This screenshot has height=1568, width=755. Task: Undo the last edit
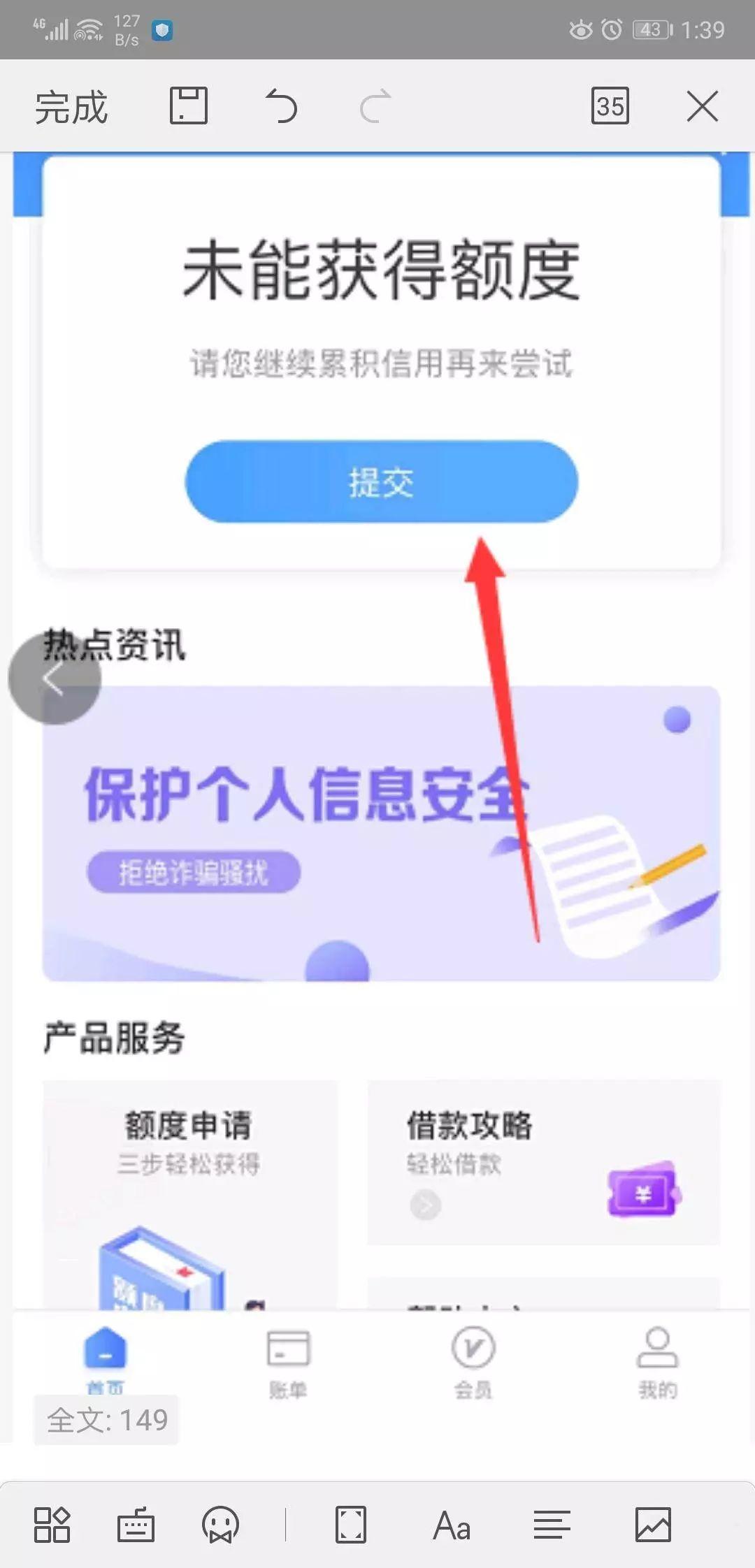pyautogui.click(x=282, y=106)
